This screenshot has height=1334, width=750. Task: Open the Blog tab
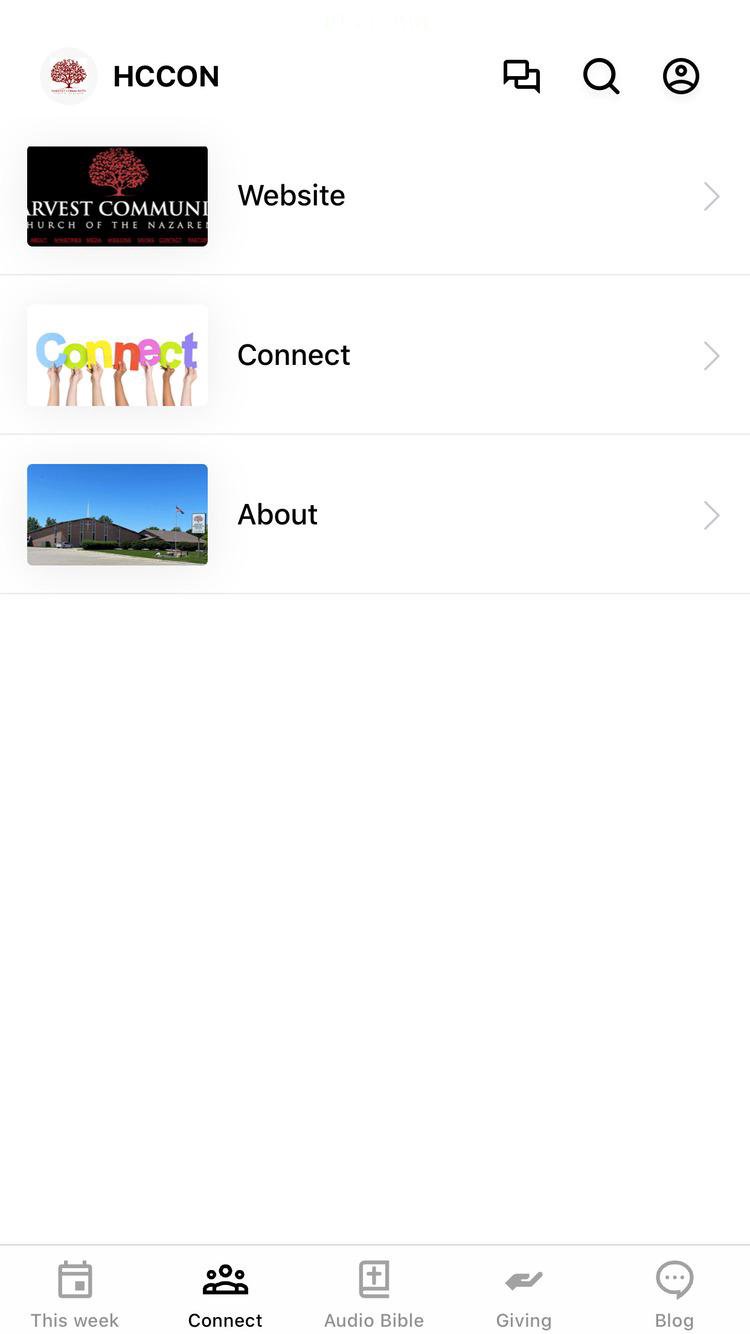pyautogui.click(x=674, y=1294)
